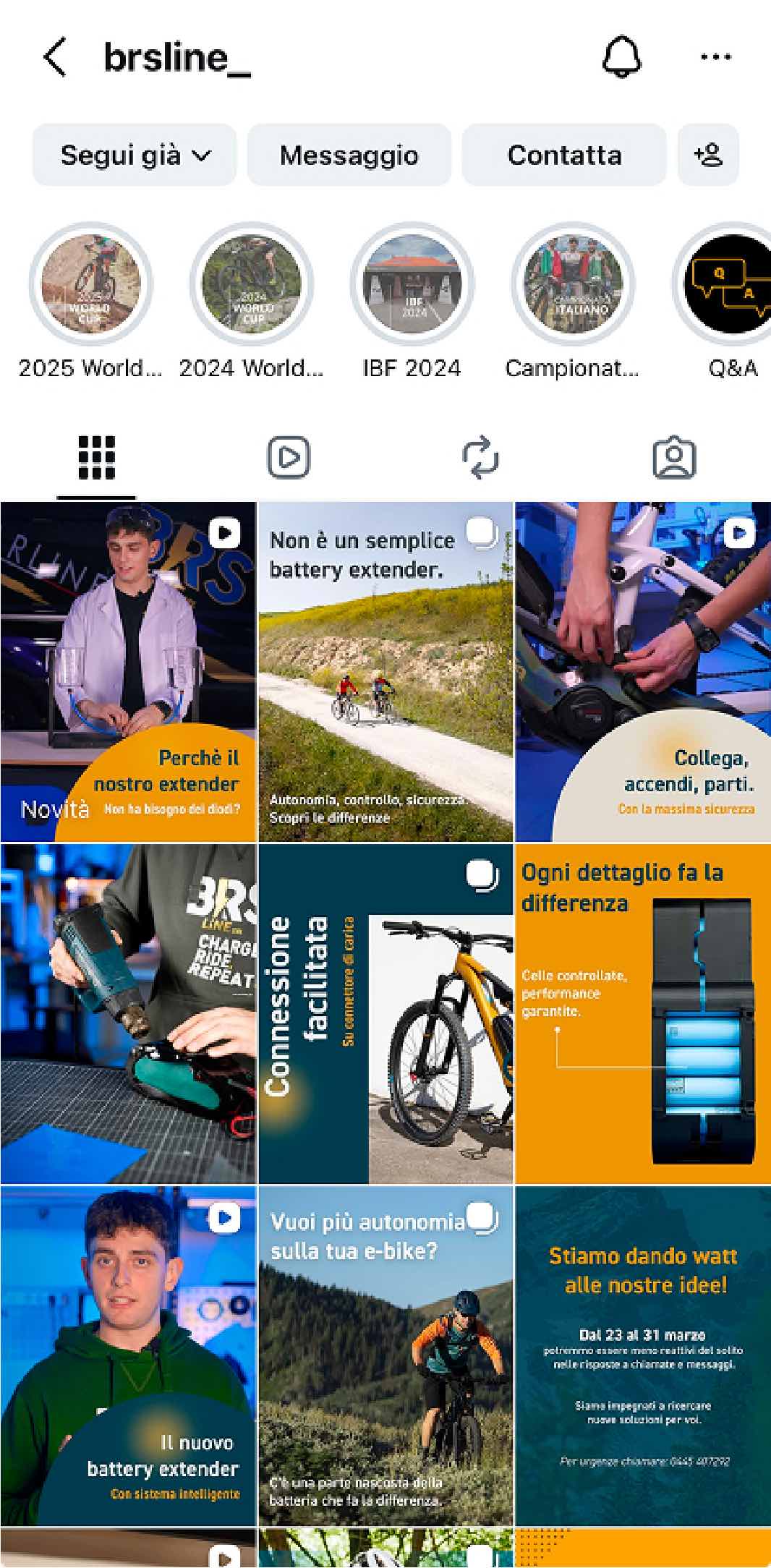
Task: Open the three-dot overflow menu
Action: [x=715, y=57]
